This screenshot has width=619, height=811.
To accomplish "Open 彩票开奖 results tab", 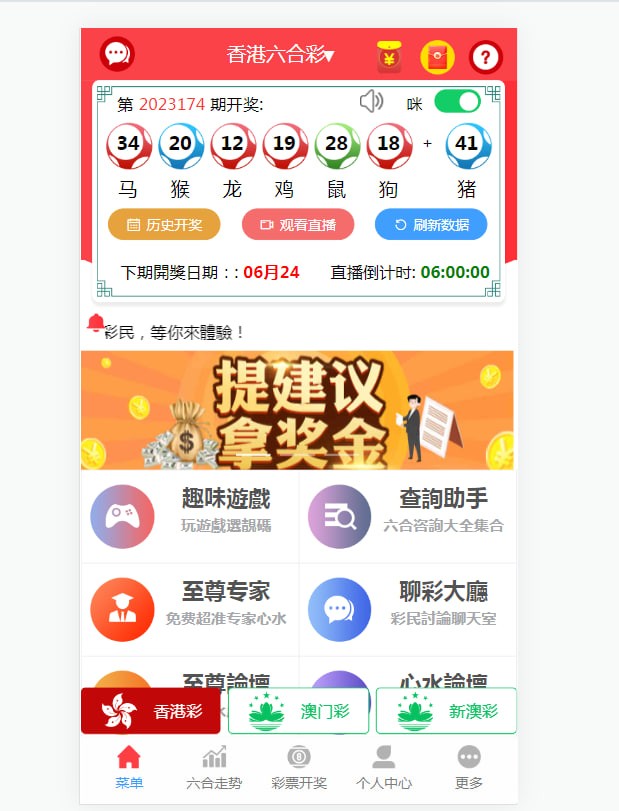I will [299, 768].
